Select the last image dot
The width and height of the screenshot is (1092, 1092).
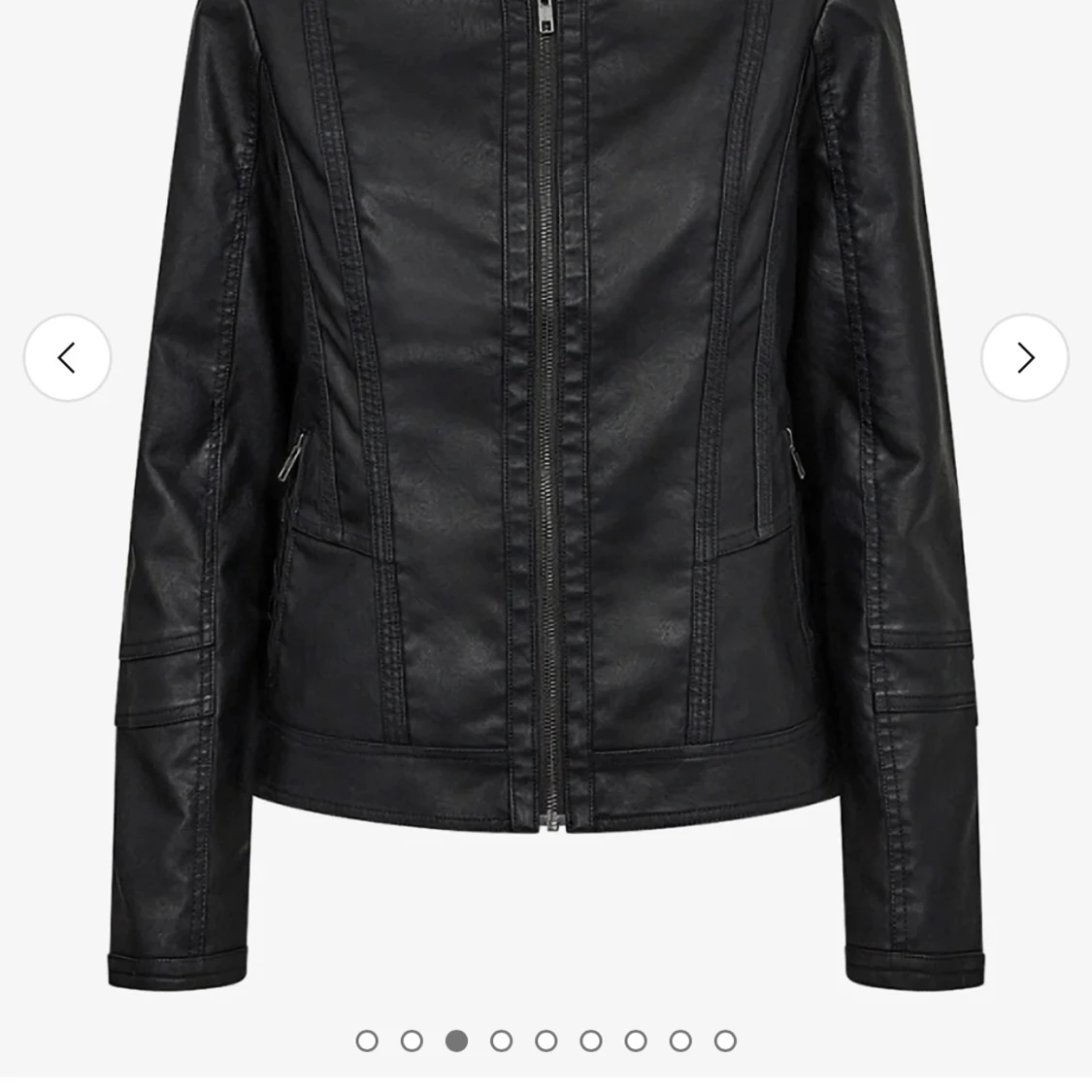[725, 1041]
